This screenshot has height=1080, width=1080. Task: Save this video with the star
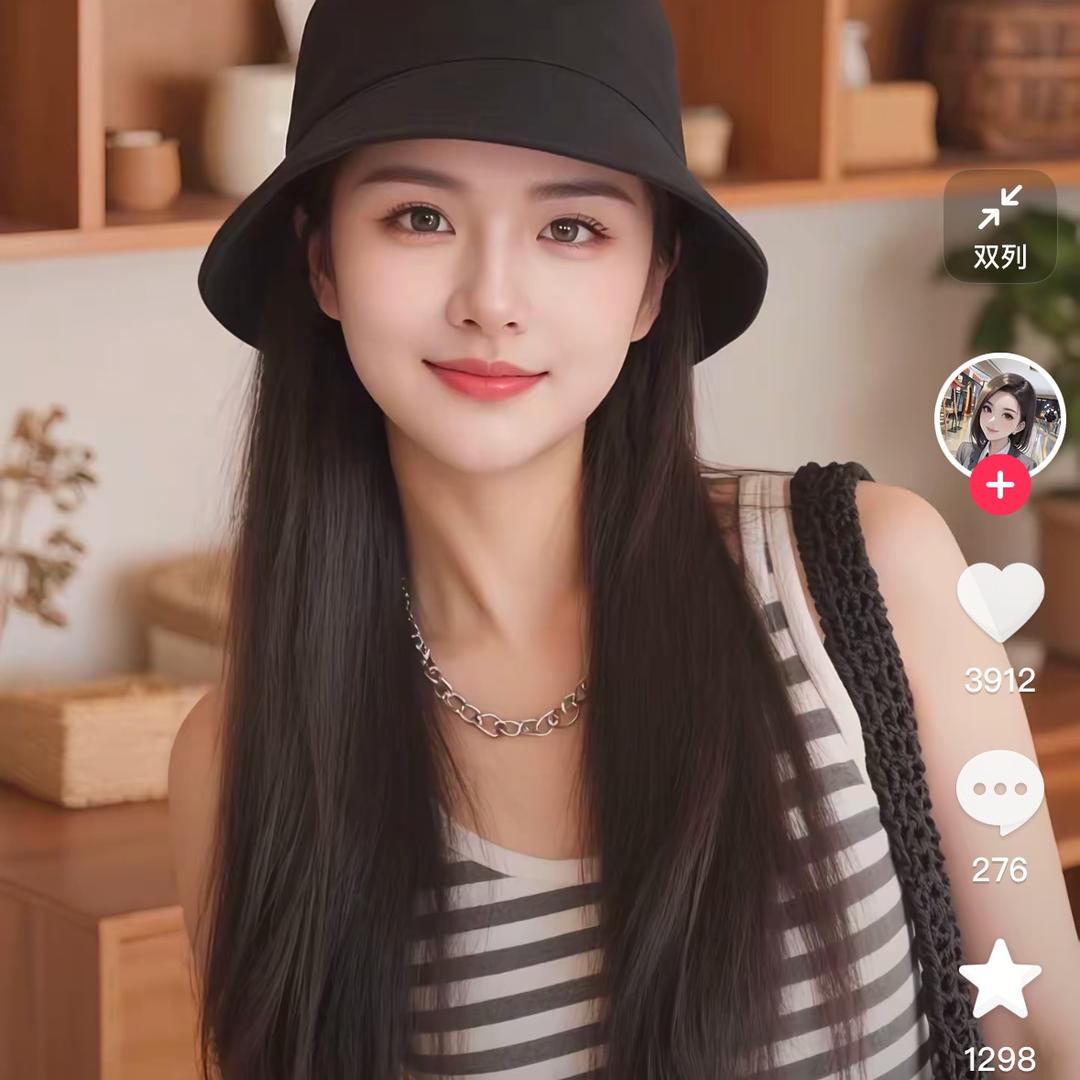[x=1000, y=977]
